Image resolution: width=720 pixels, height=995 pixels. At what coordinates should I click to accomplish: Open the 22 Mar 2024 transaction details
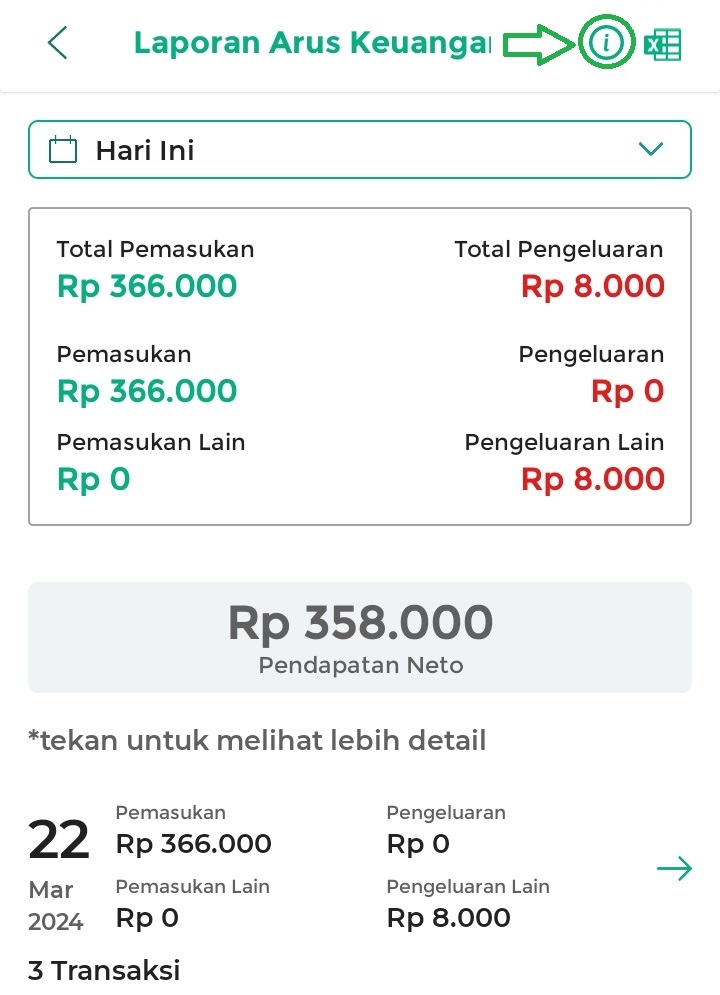click(x=674, y=868)
